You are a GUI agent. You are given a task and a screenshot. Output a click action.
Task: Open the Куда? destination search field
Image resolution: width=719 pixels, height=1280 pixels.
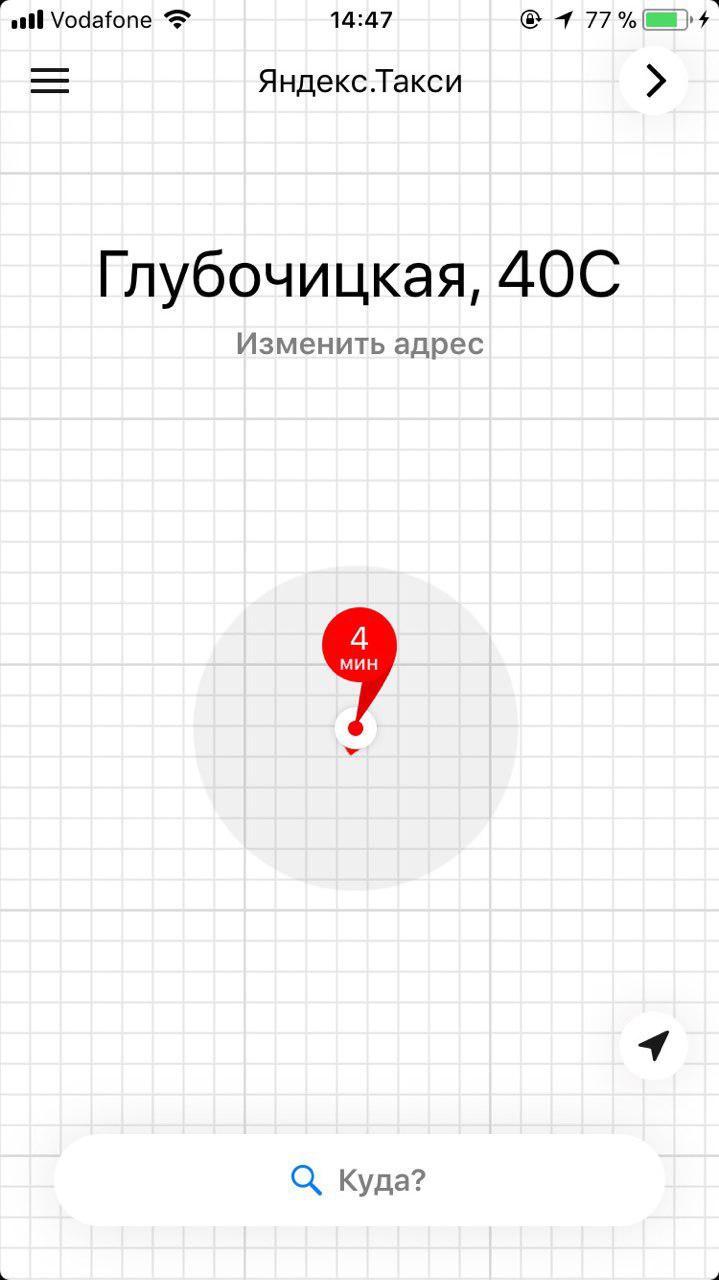(x=359, y=1180)
